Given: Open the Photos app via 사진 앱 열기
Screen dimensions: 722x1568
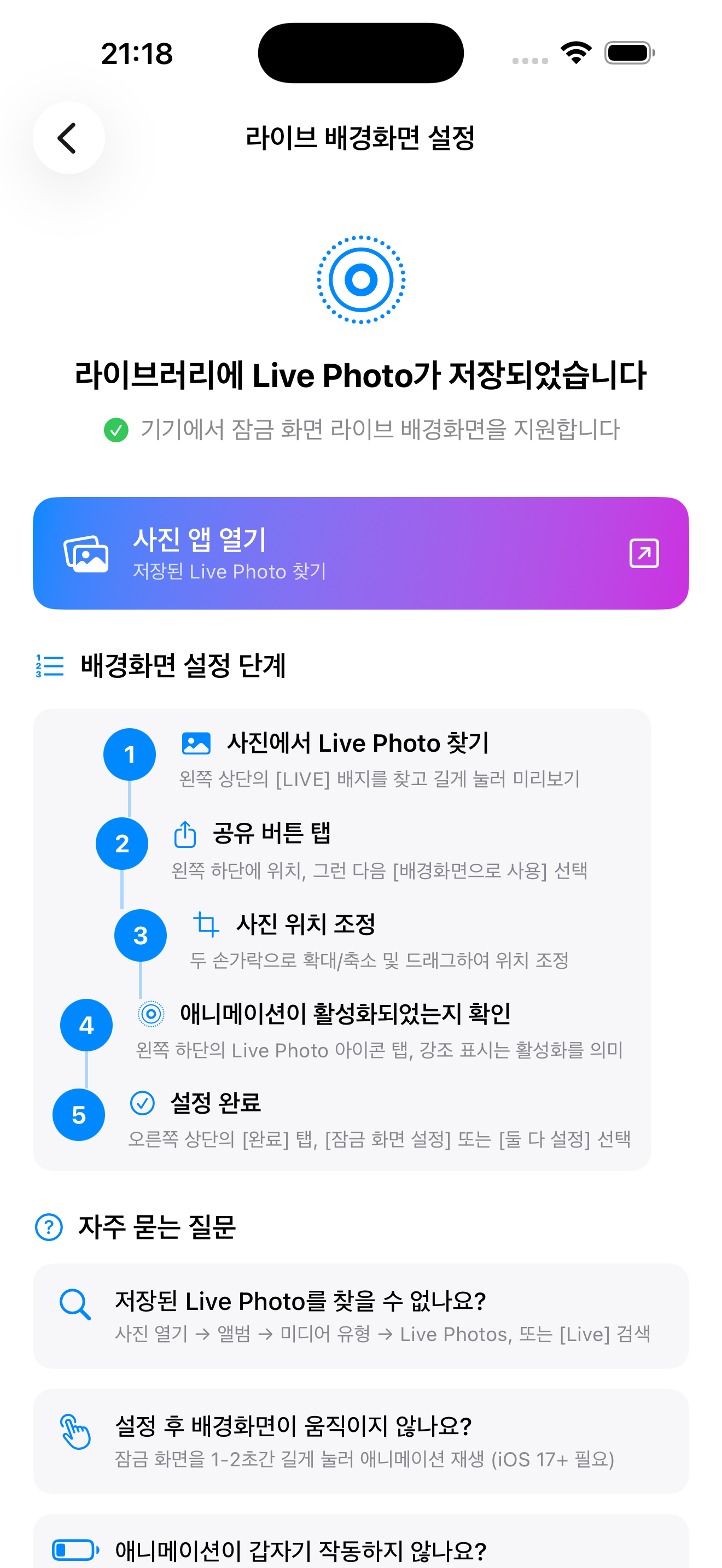Looking at the screenshot, I should (x=360, y=553).
